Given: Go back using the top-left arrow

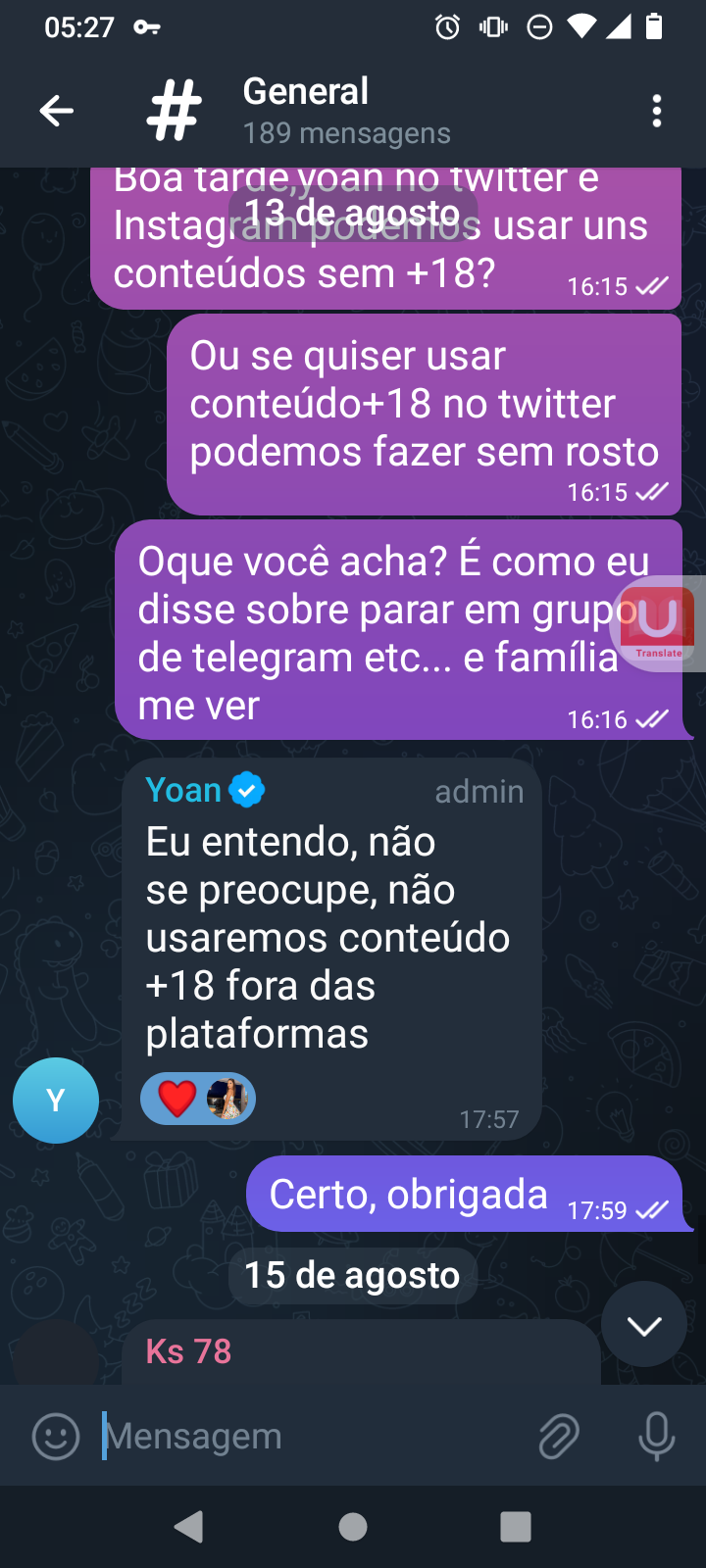Looking at the screenshot, I should pos(56,111).
